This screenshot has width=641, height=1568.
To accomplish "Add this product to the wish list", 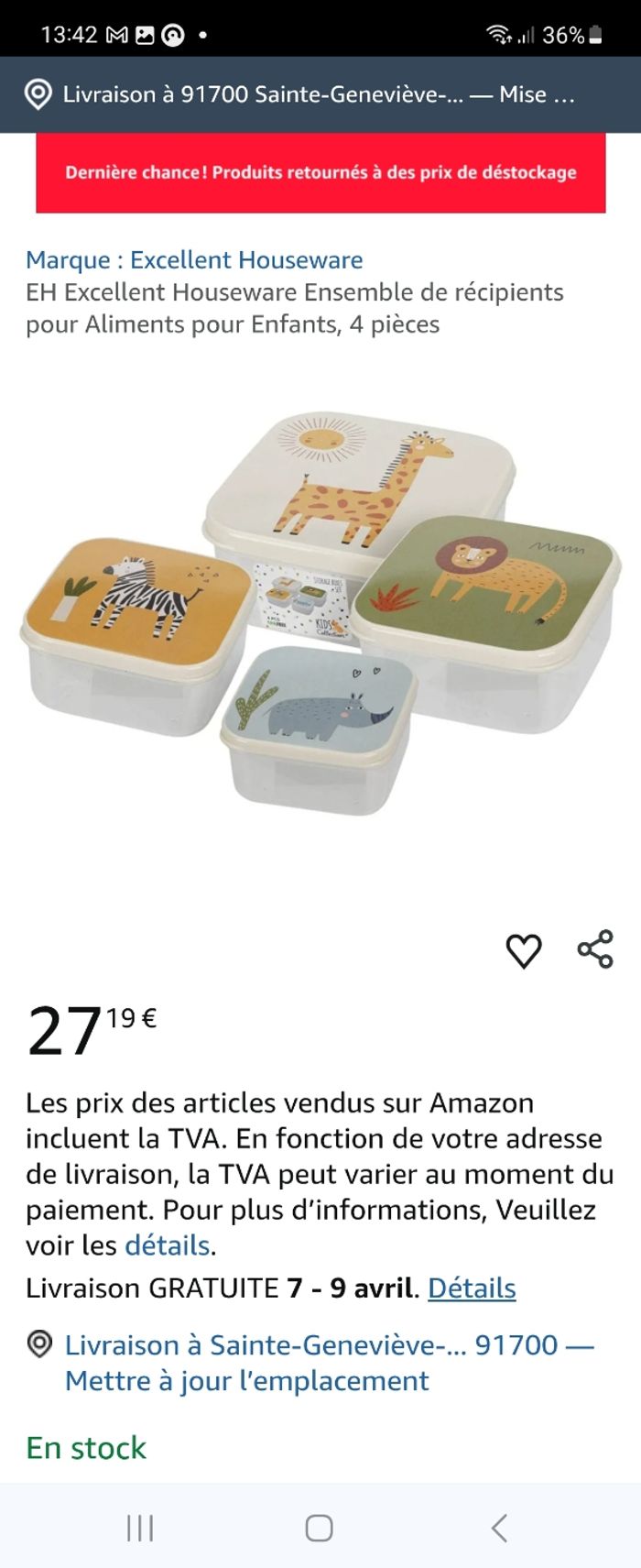I will (524, 951).
